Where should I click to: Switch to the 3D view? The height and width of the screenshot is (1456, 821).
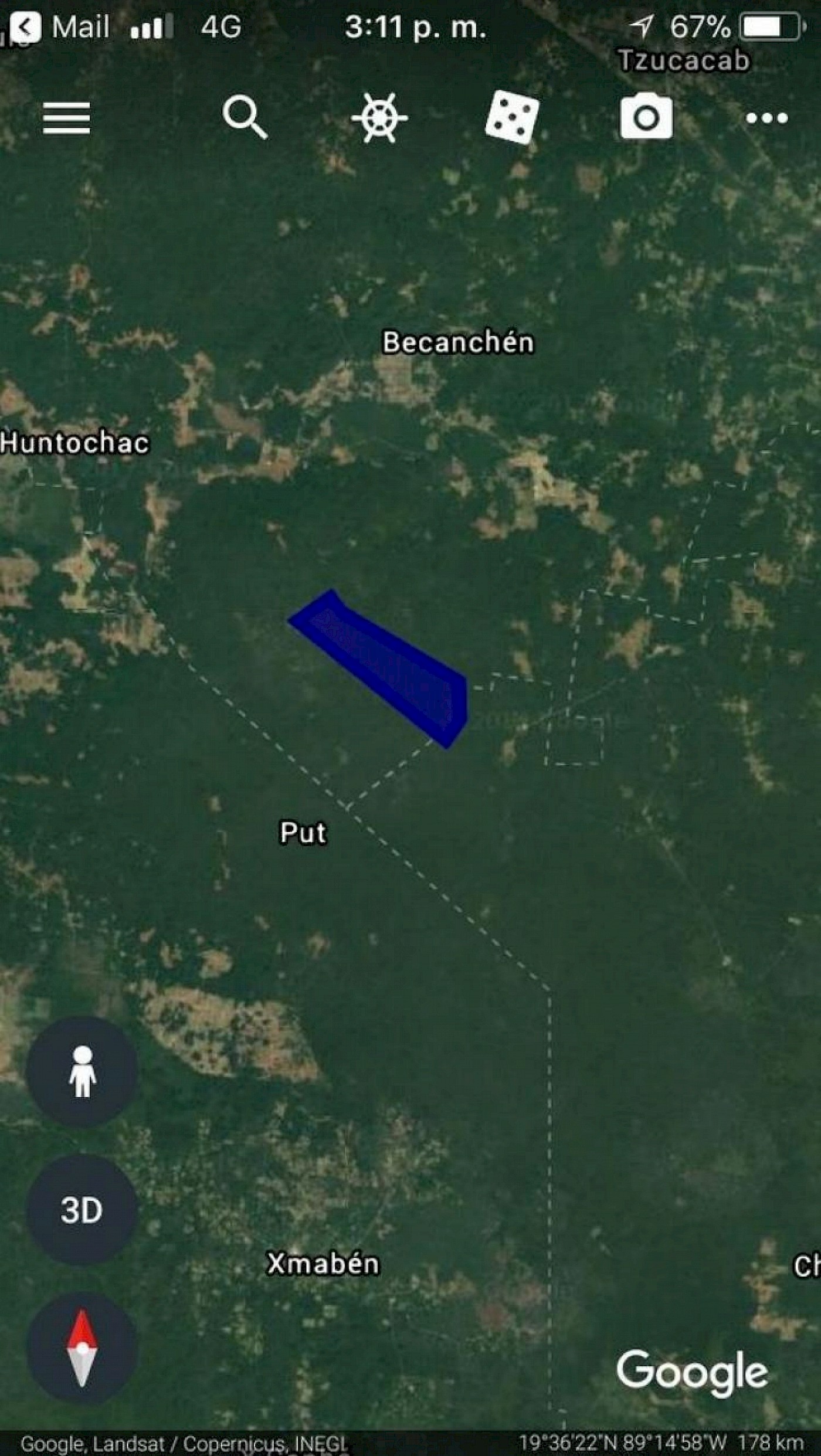pyautogui.click(x=82, y=1210)
